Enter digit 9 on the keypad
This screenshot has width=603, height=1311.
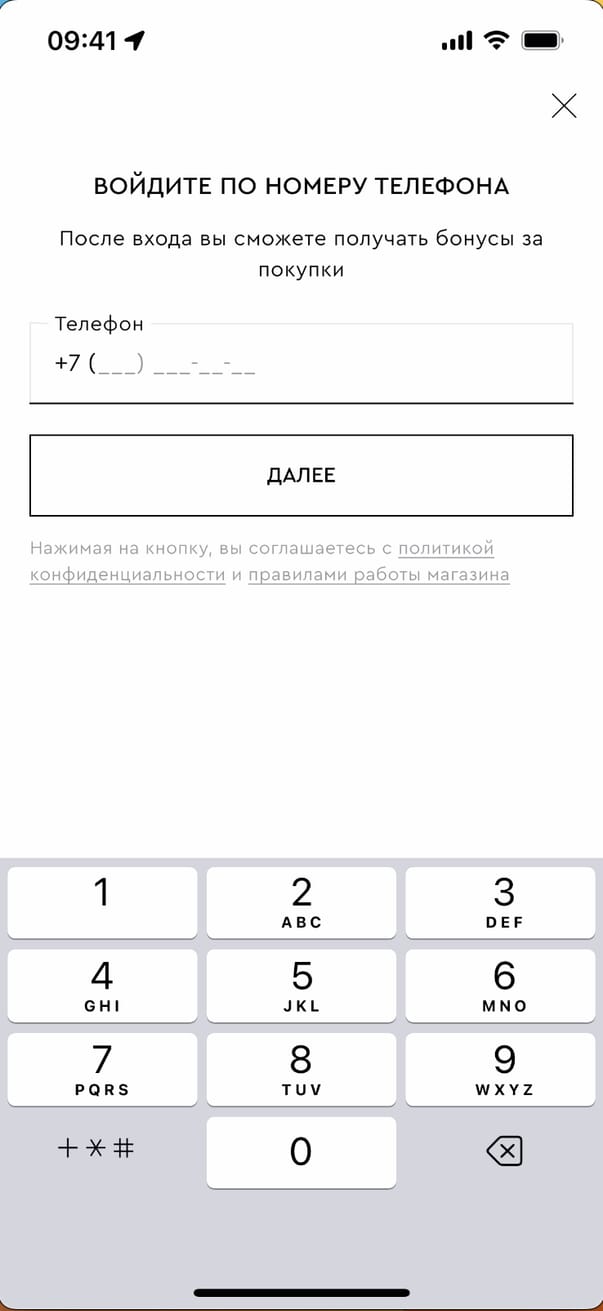coord(504,1069)
